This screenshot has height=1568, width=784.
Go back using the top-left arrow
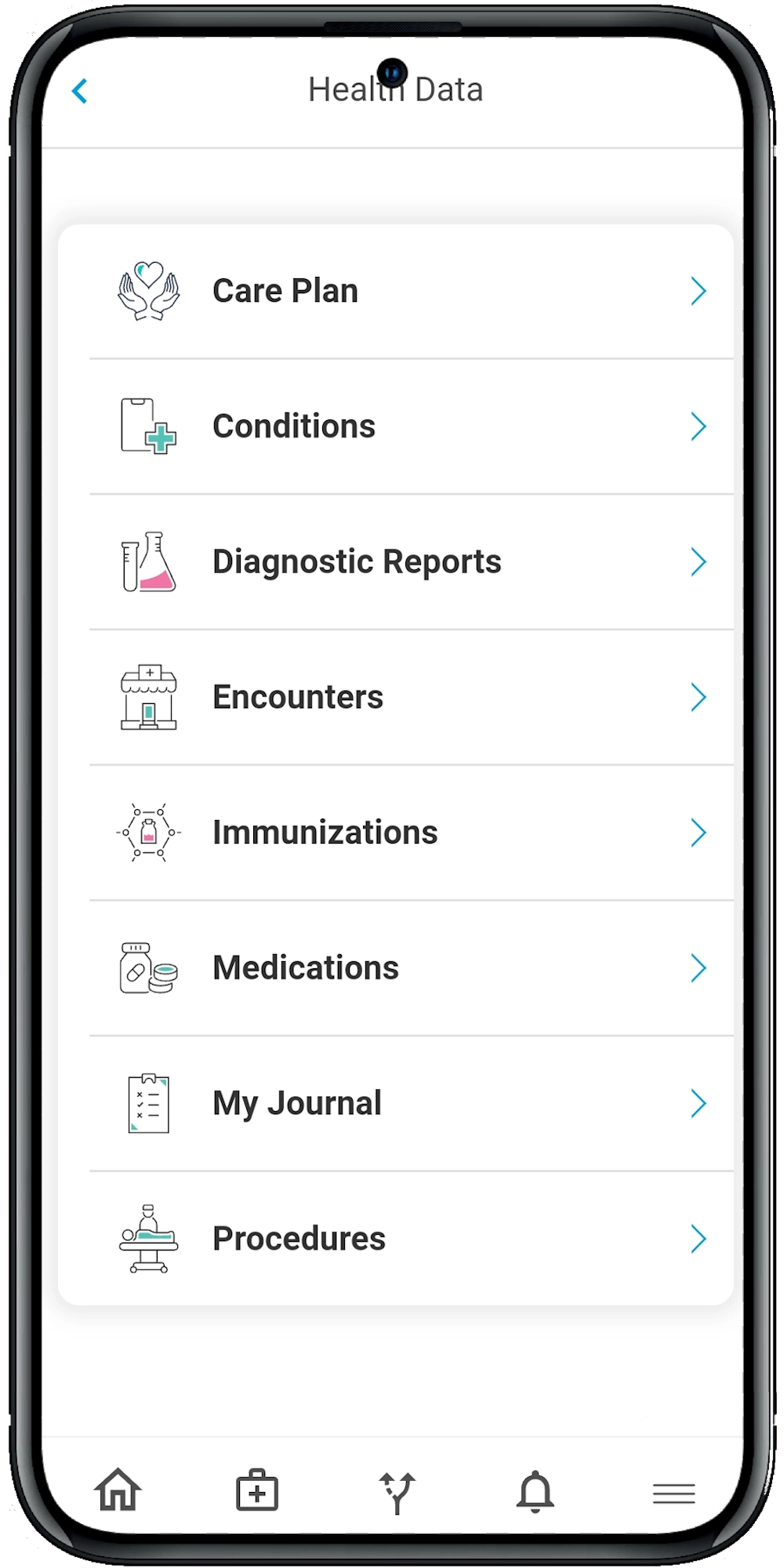[80, 91]
